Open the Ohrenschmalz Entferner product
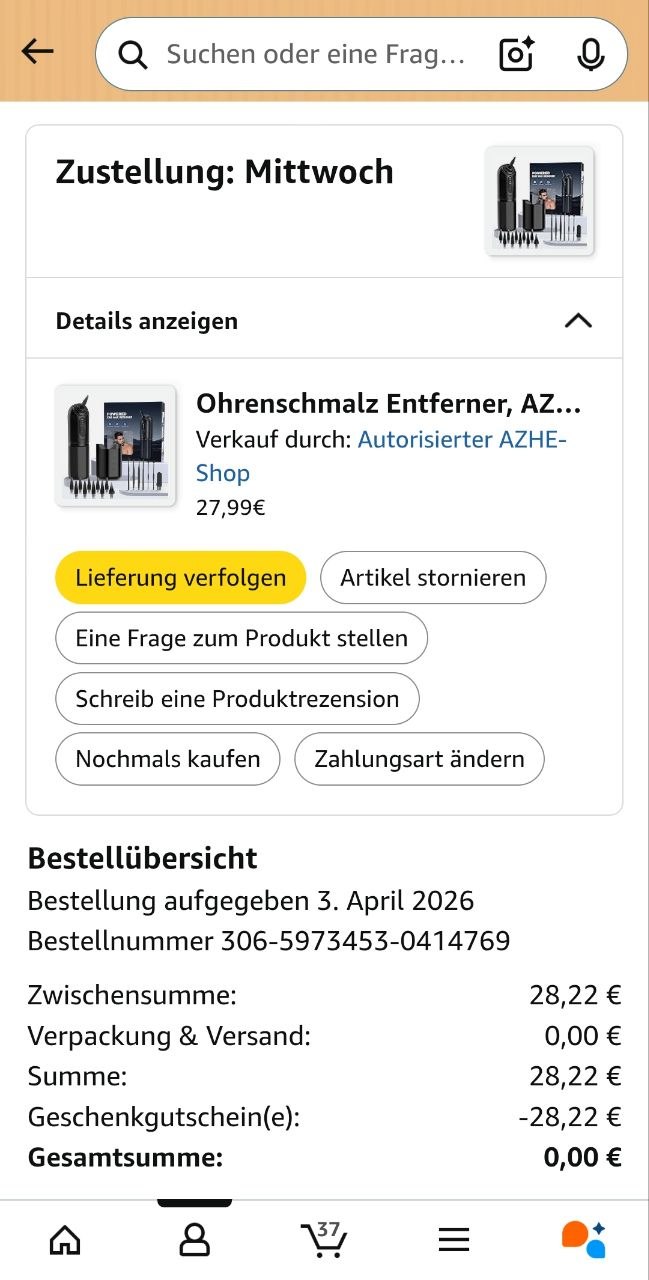The height and width of the screenshot is (1280, 649). click(x=388, y=404)
